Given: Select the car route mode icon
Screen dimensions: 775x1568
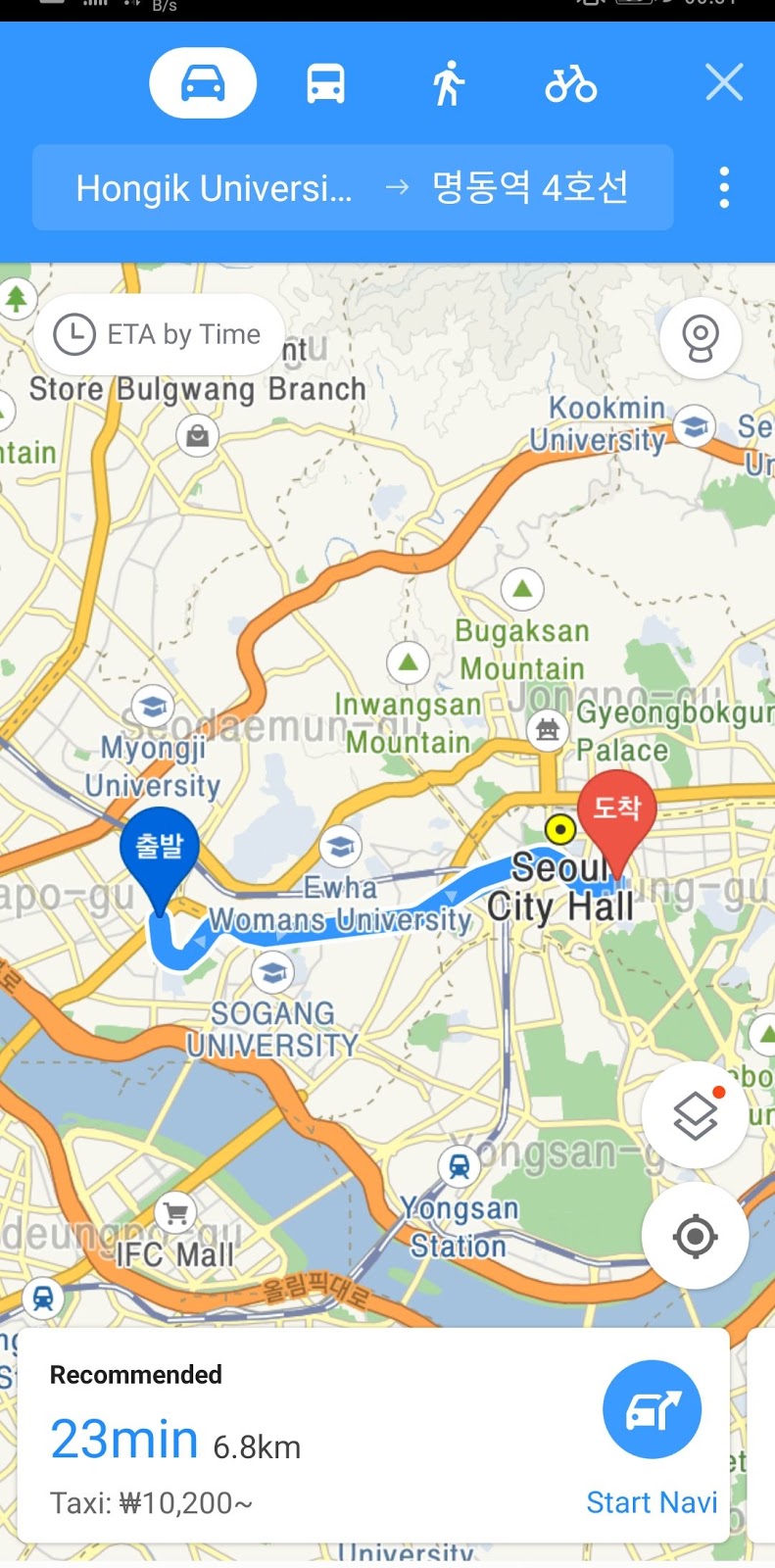Looking at the screenshot, I should pyautogui.click(x=202, y=83).
